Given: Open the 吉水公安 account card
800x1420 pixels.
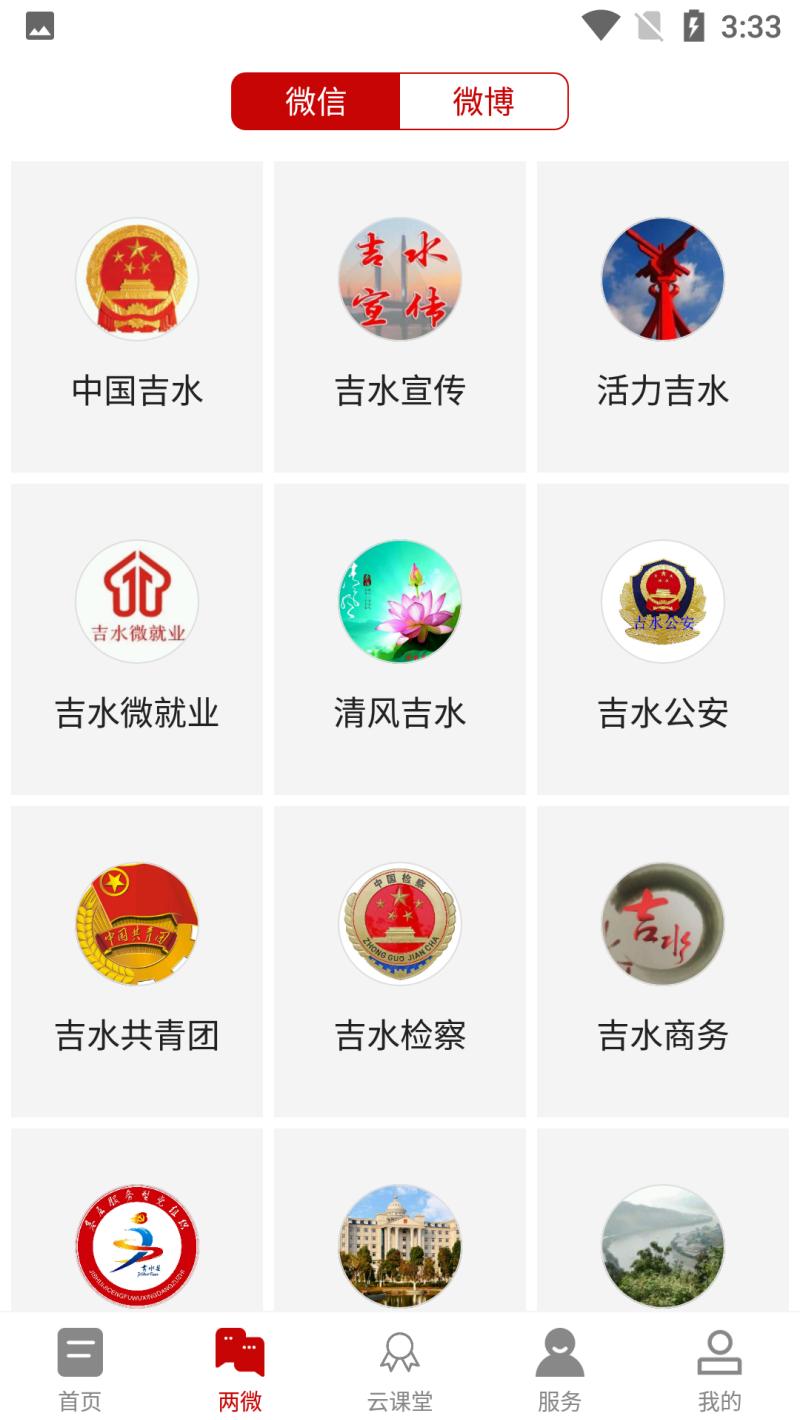Looking at the screenshot, I should point(663,639).
